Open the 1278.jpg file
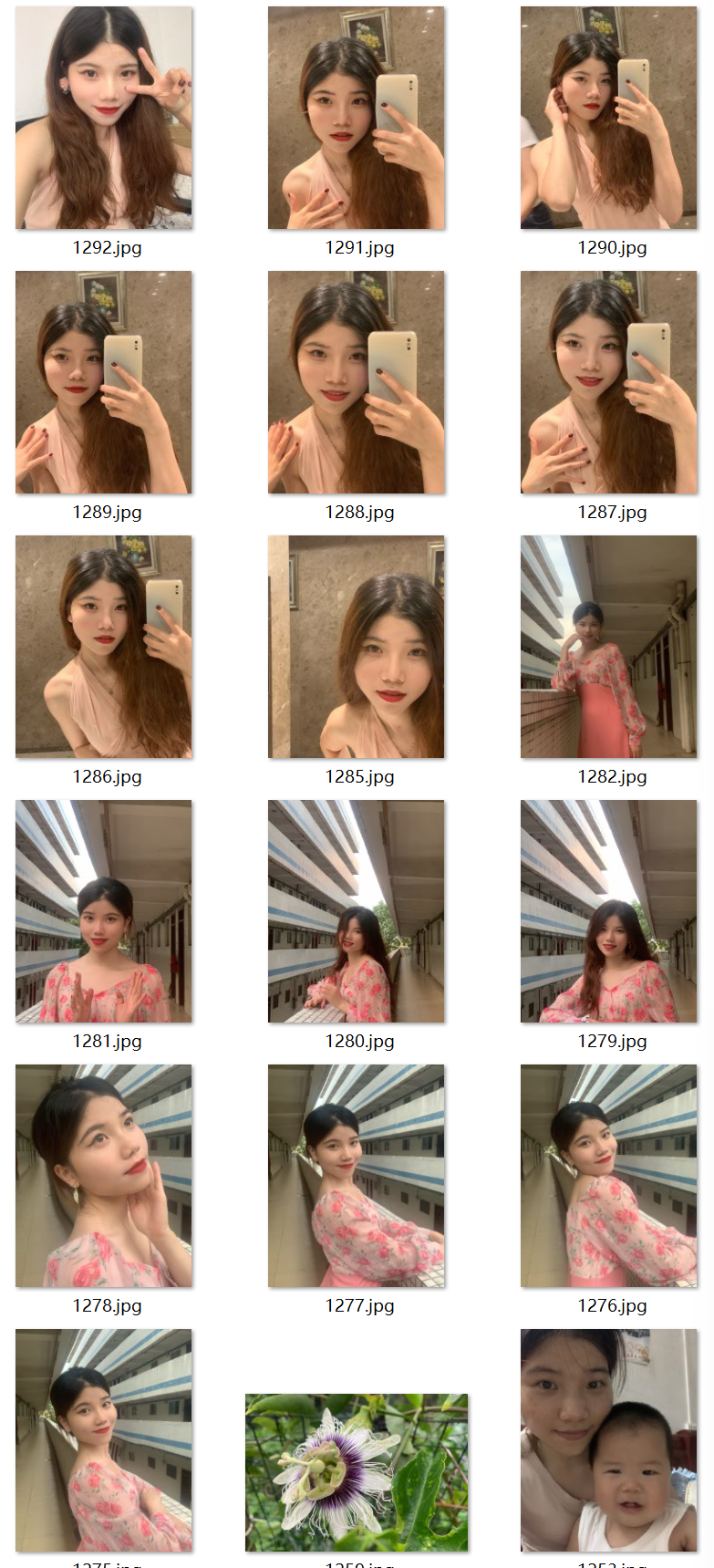Image resolution: width=714 pixels, height=1568 pixels. [104, 1176]
